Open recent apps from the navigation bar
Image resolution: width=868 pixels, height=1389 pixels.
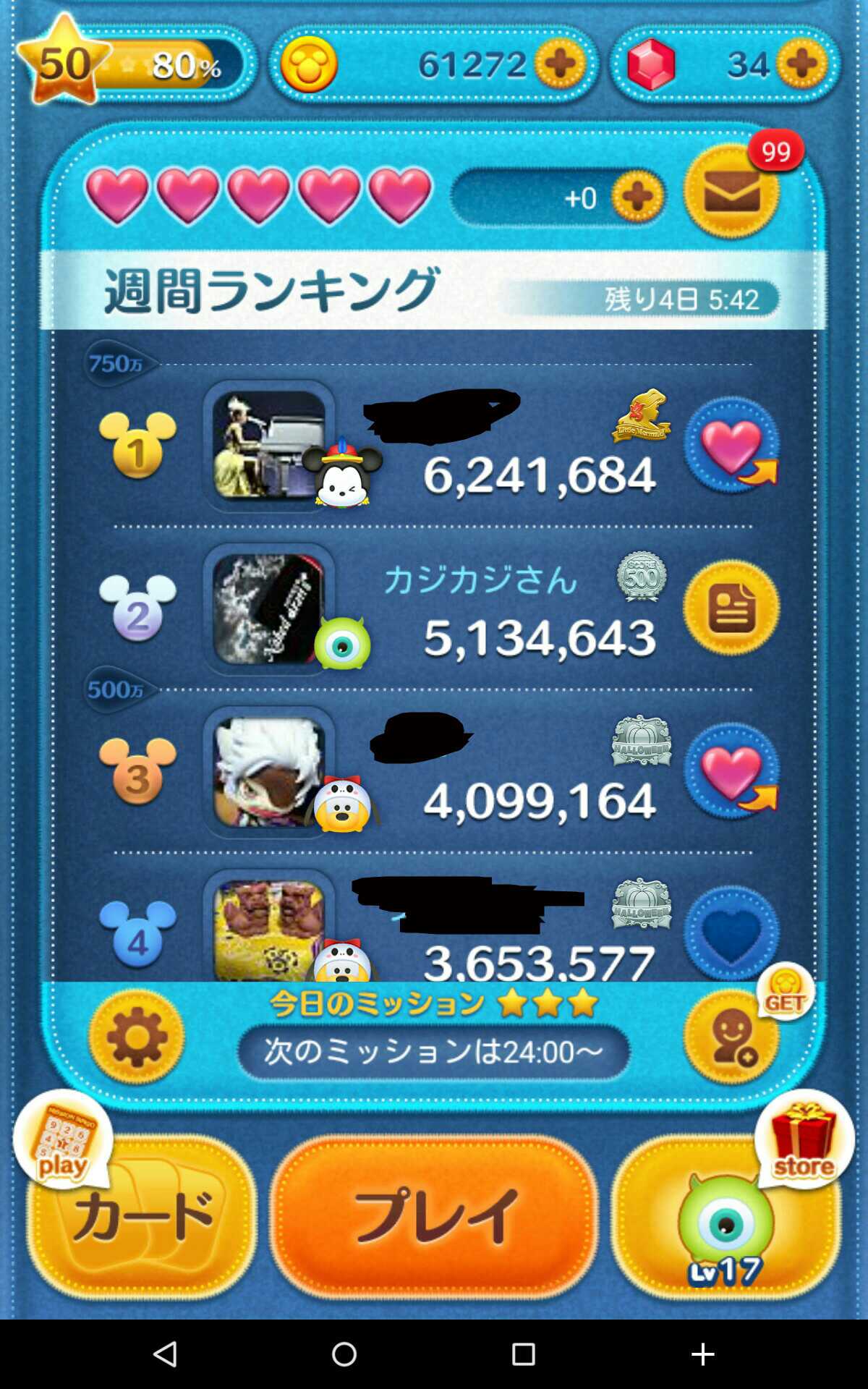[523, 1354]
